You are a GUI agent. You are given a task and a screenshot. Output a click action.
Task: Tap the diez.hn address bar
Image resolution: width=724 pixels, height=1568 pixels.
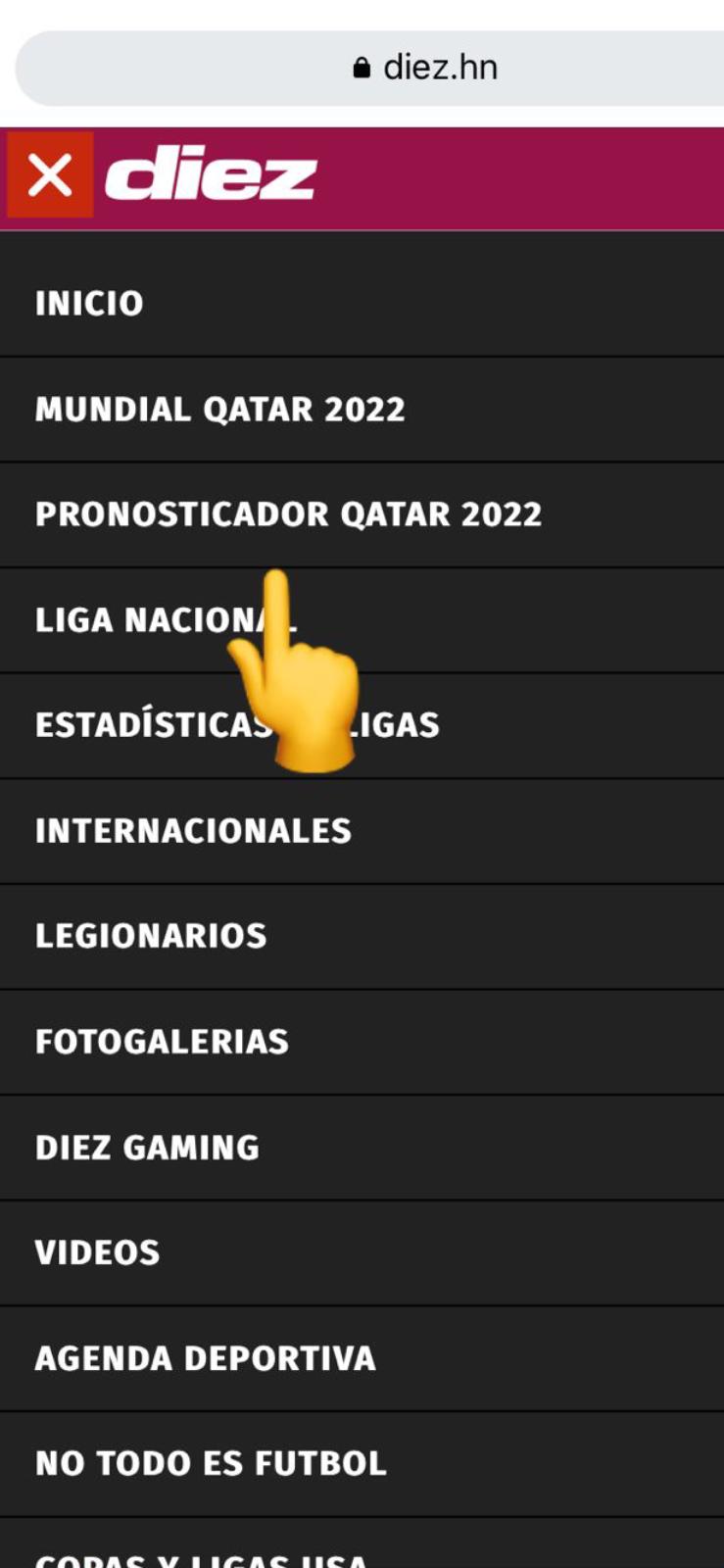[426, 67]
